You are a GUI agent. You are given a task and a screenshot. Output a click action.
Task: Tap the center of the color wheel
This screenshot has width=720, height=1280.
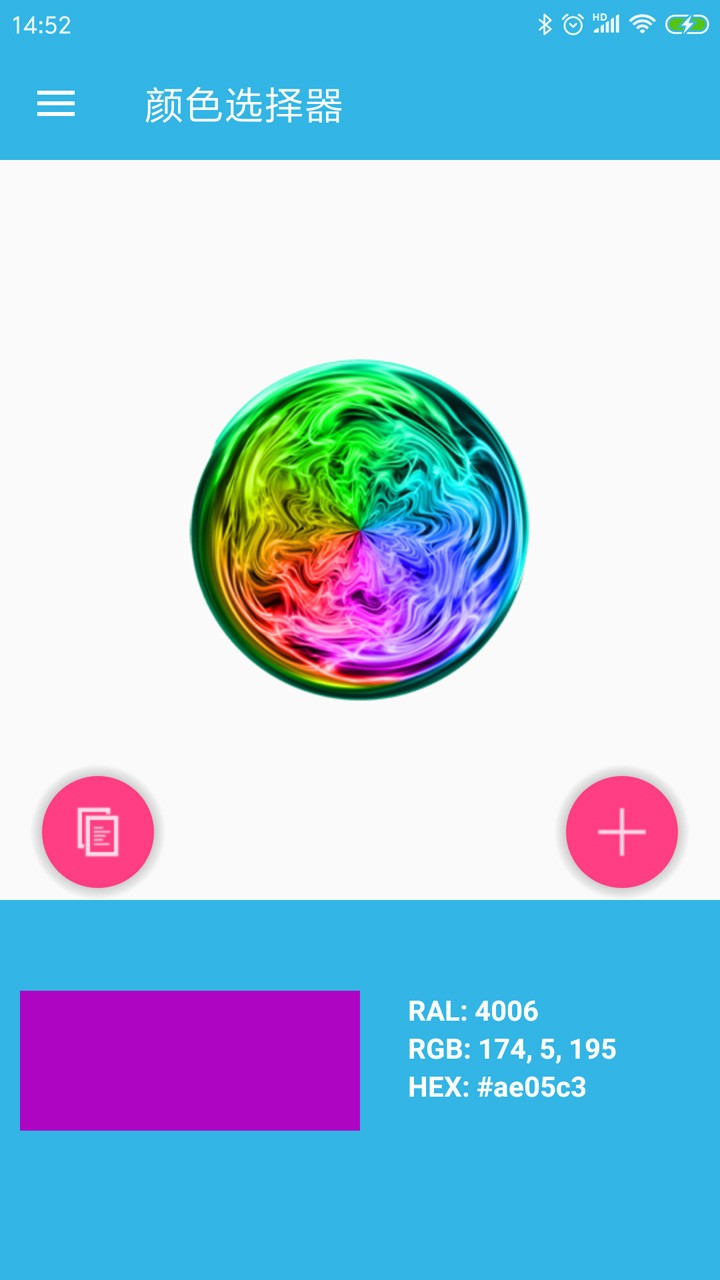[x=358, y=529]
